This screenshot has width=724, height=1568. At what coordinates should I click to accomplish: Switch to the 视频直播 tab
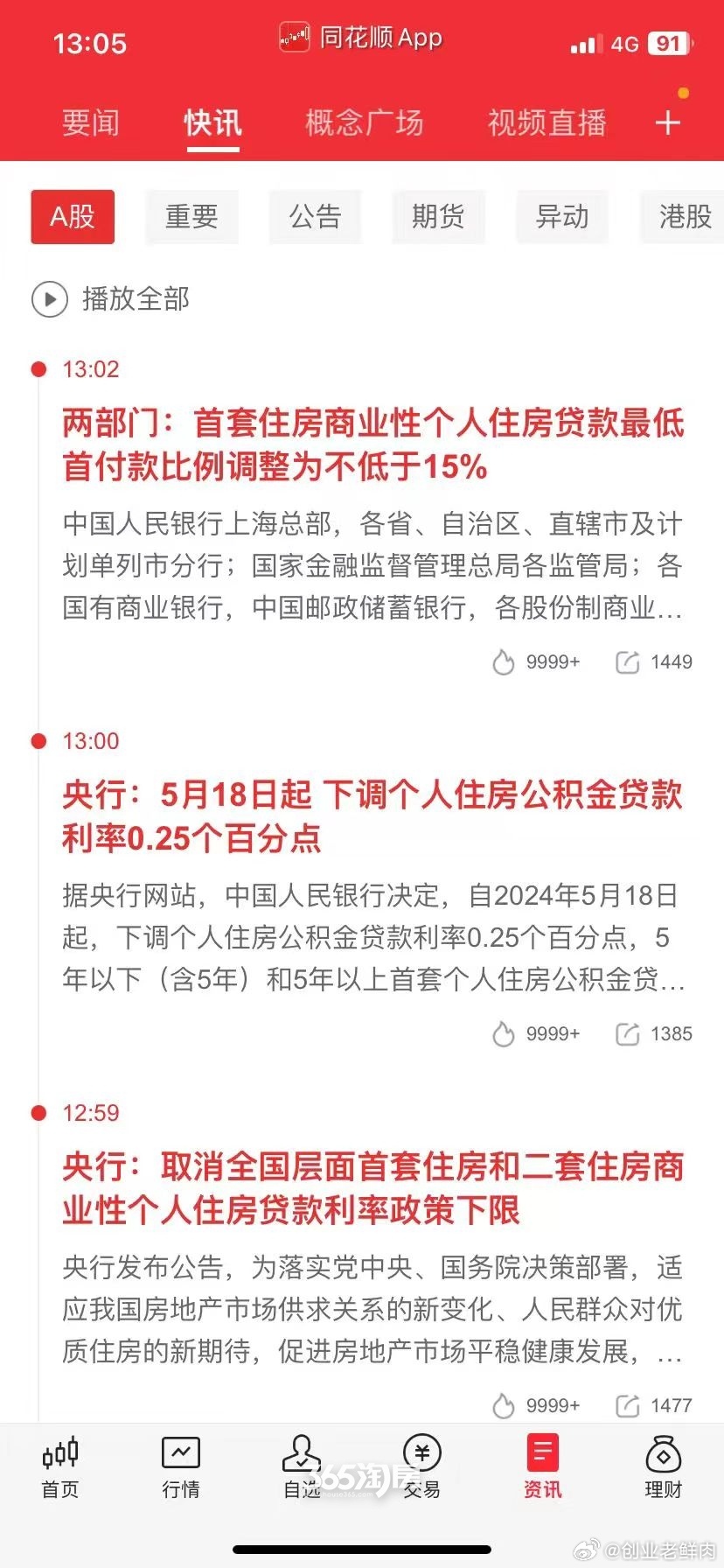(x=547, y=122)
